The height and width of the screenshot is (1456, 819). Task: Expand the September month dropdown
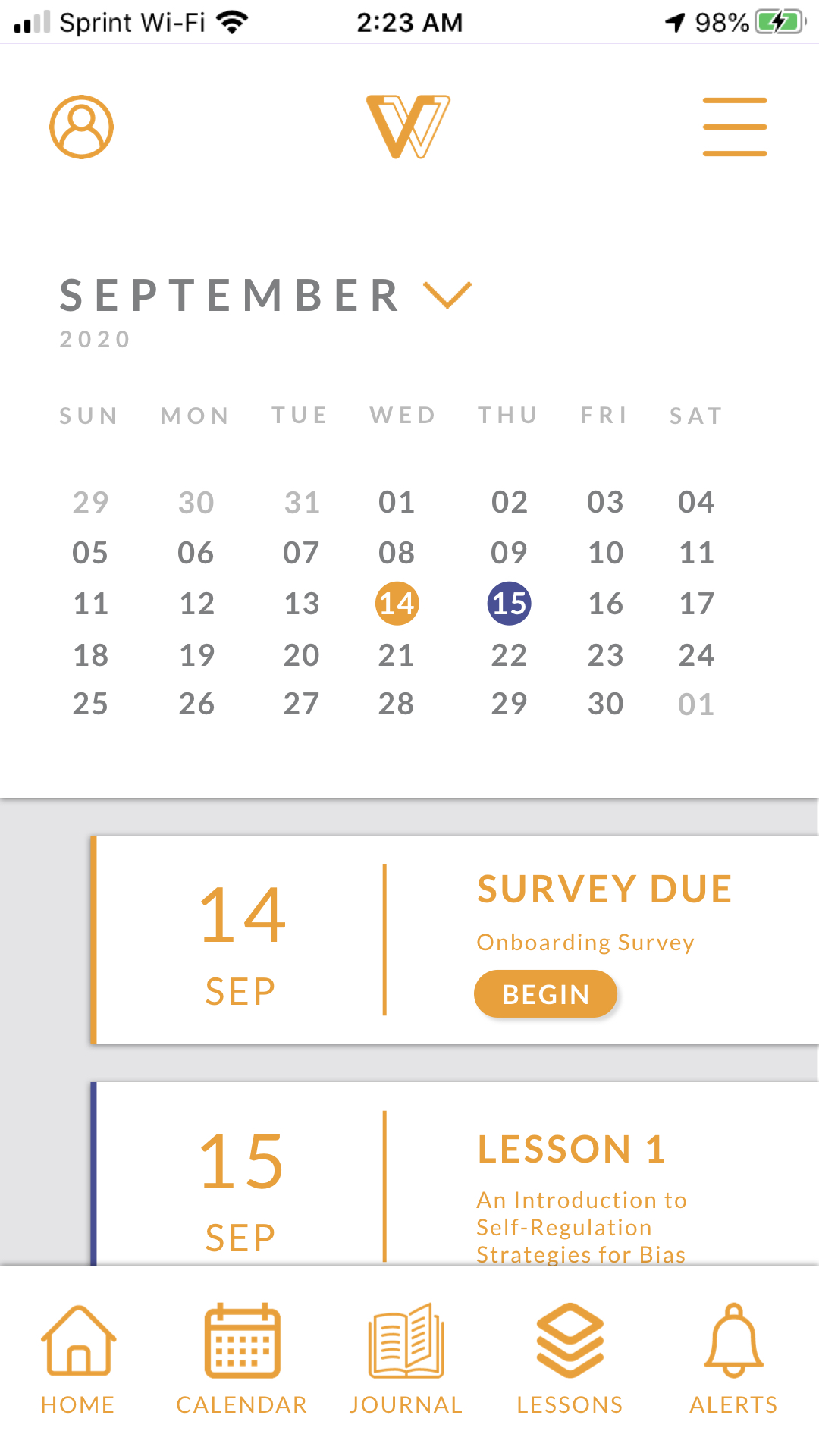pos(447,295)
